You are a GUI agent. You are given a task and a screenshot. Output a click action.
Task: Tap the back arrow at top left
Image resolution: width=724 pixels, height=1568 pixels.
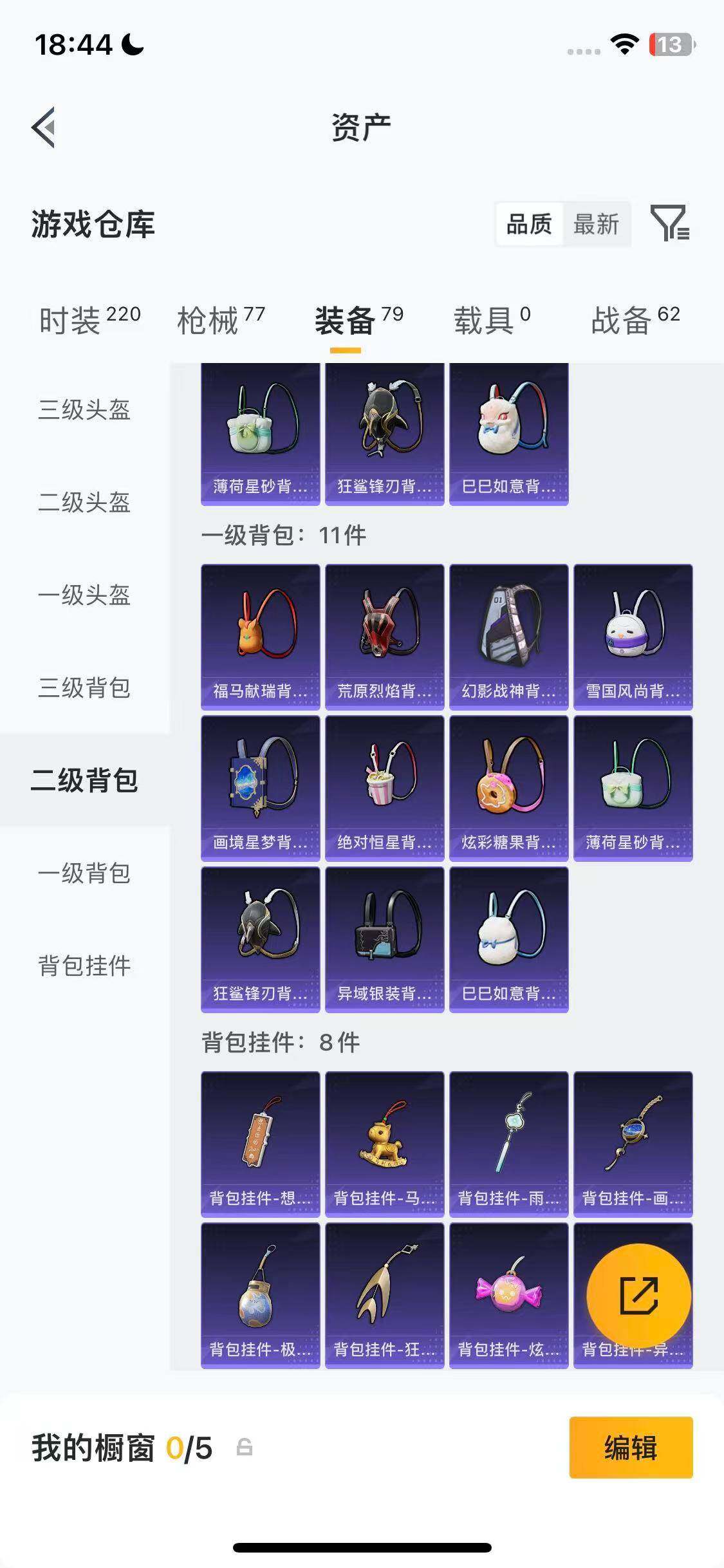[44, 127]
